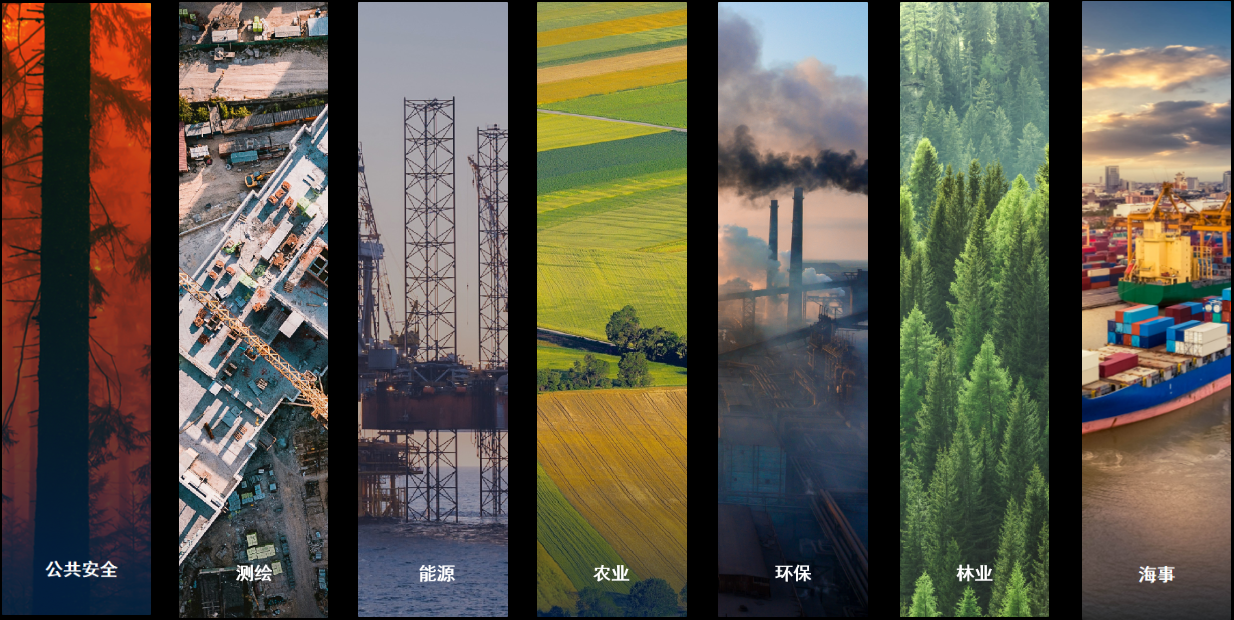Choose the 环保 industry card
Image resolution: width=1234 pixels, height=620 pixels.
793,309
